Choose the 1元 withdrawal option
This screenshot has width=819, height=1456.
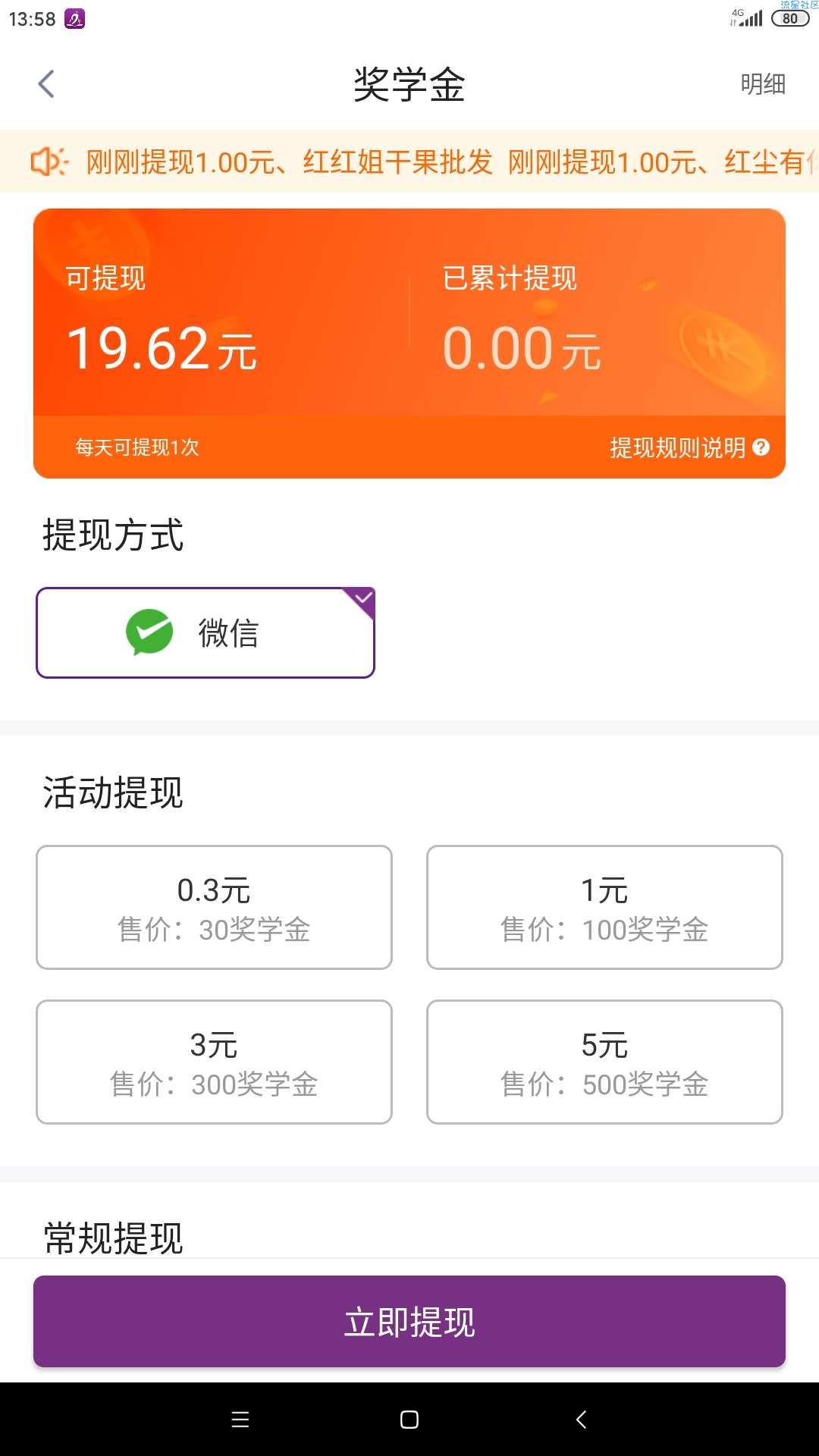click(604, 907)
